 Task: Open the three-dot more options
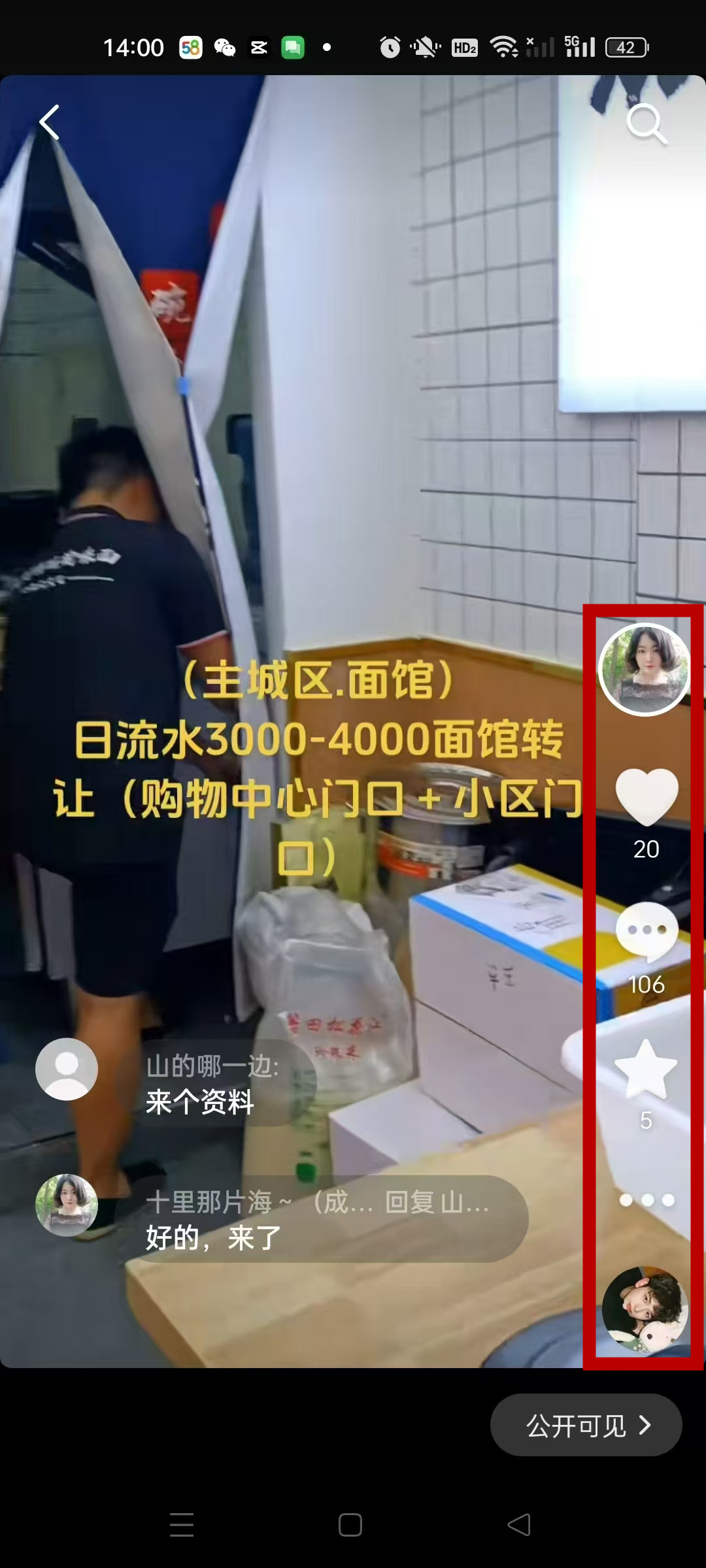point(647,1200)
